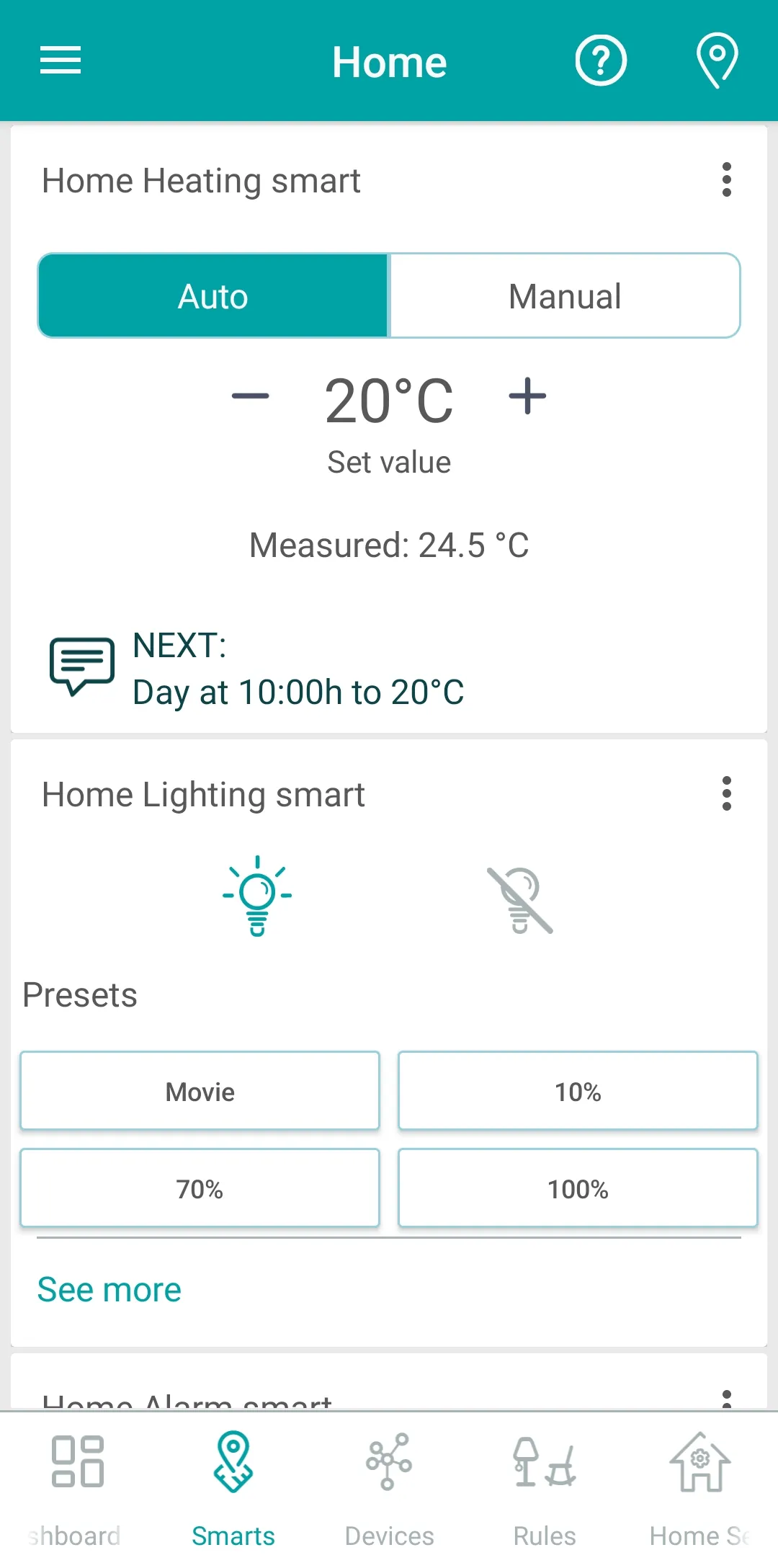Image resolution: width=778 pixels, height=1568 pixels.
Task: Apply the Movie lighting preset
Action: [x=200, y=1092]
